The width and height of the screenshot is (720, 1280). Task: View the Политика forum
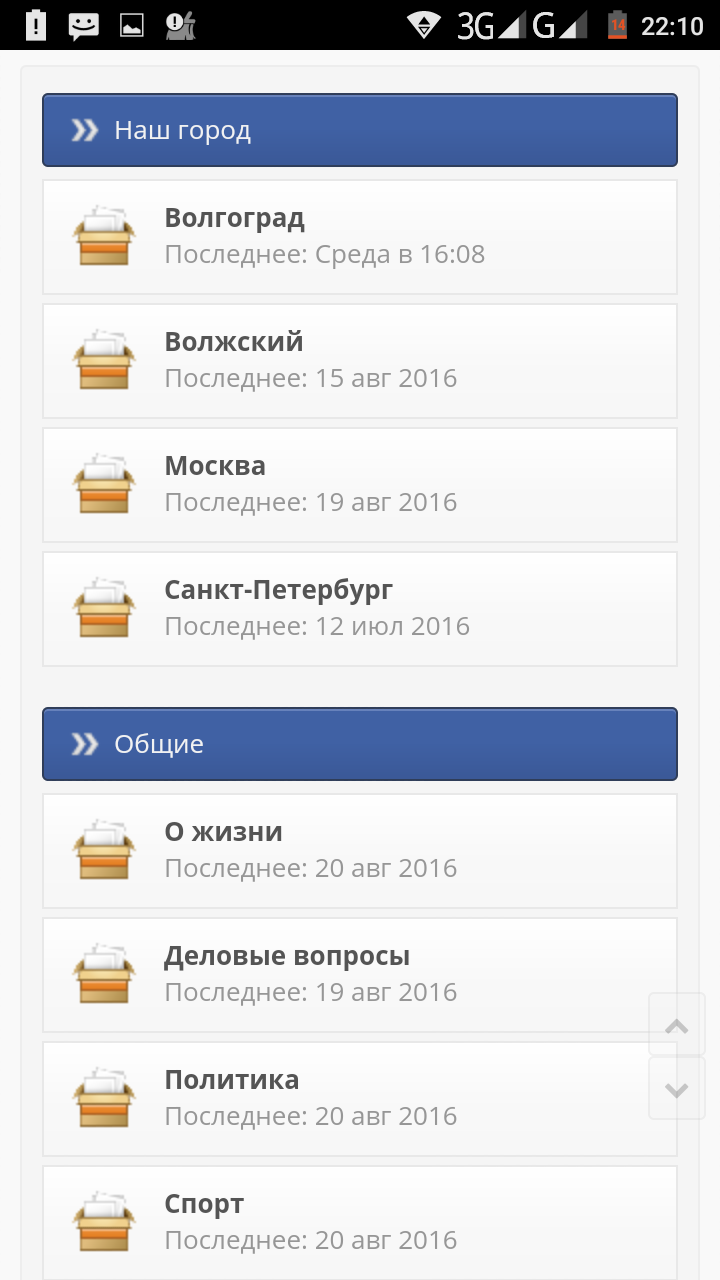point(232,1080)
